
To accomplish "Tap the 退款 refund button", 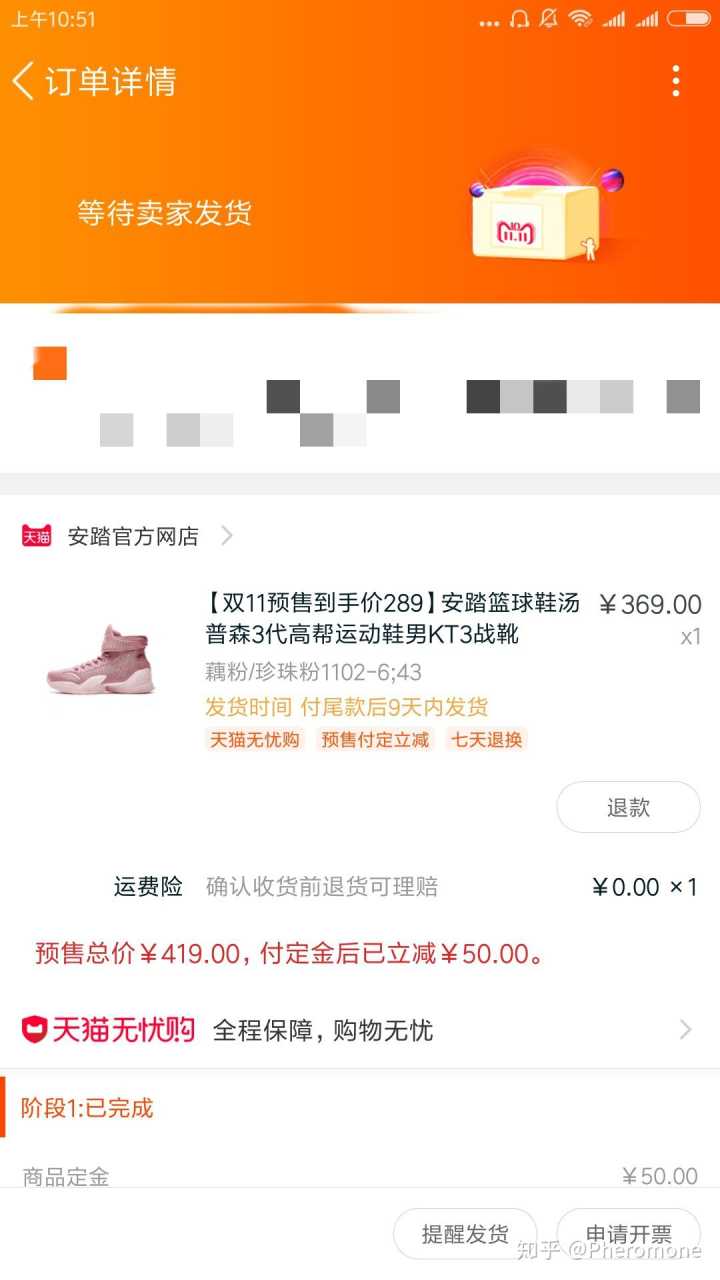I will (628, 808).
